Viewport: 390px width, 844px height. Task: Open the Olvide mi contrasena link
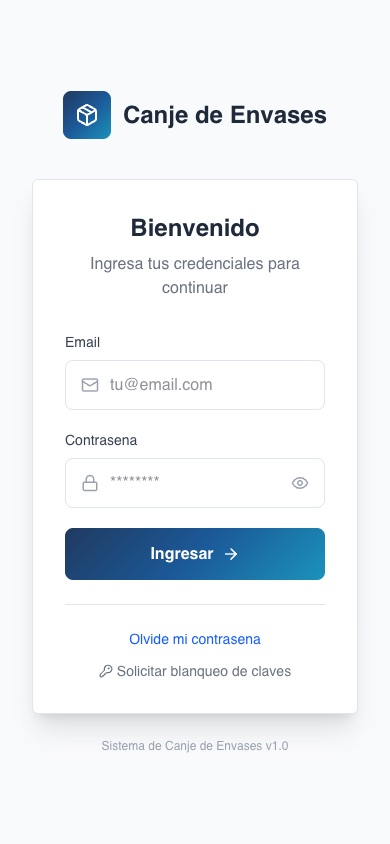[195, 639]
